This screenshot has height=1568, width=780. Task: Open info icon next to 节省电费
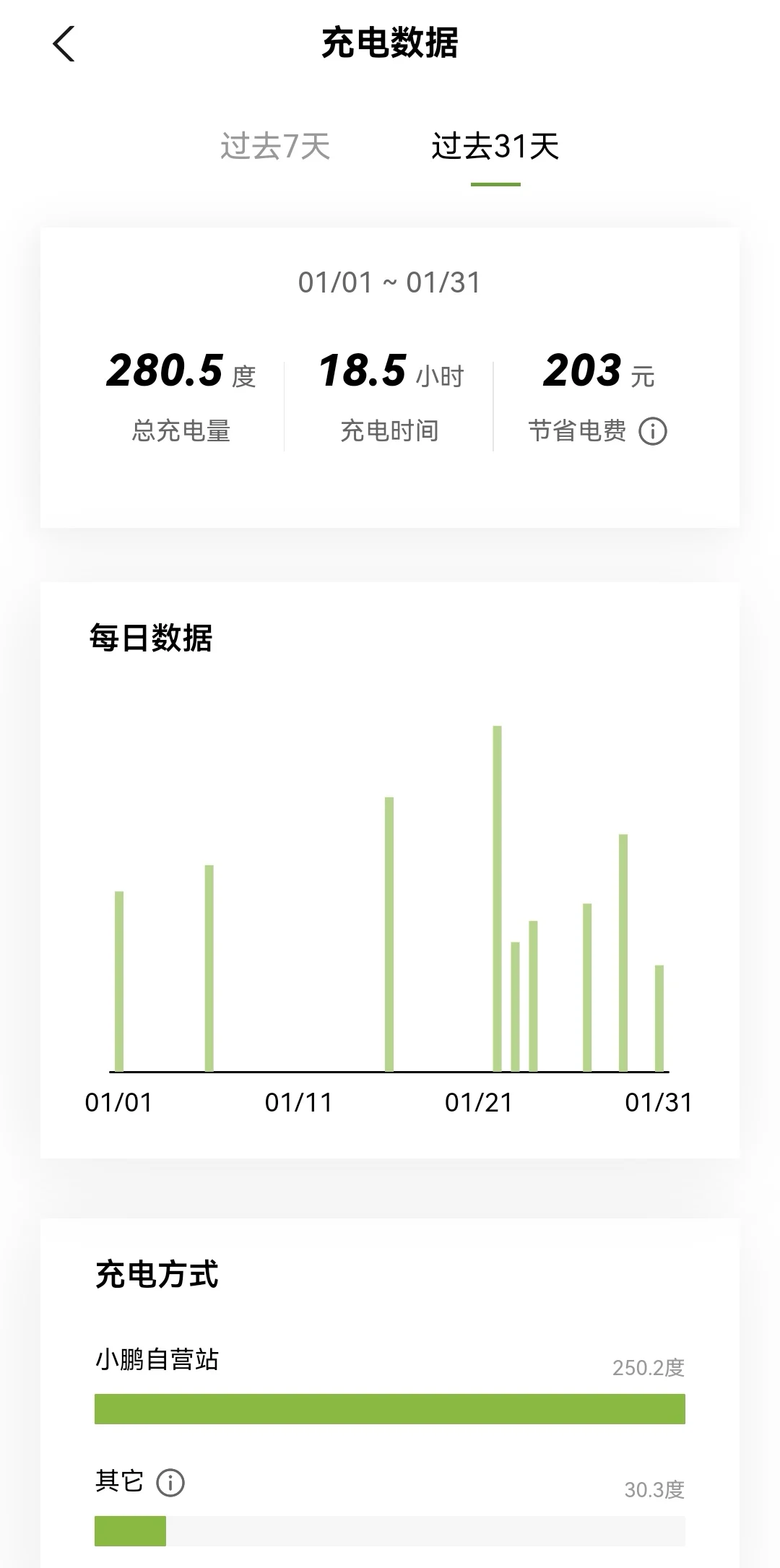[653, 431]
